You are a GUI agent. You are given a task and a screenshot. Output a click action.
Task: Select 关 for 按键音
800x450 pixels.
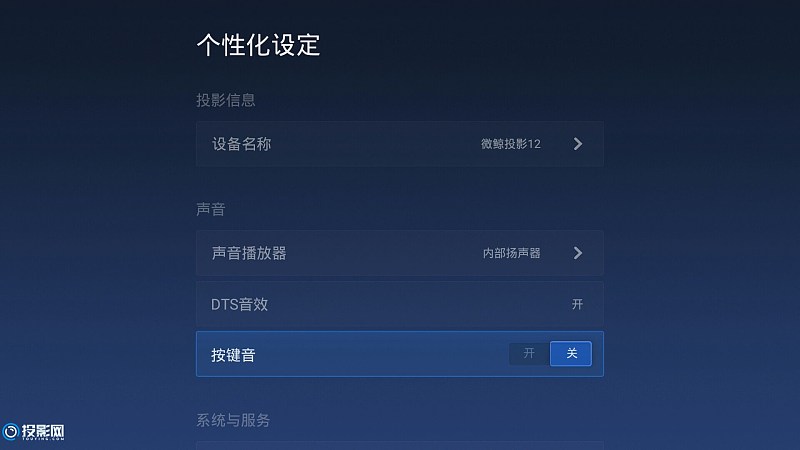[571, 354]
